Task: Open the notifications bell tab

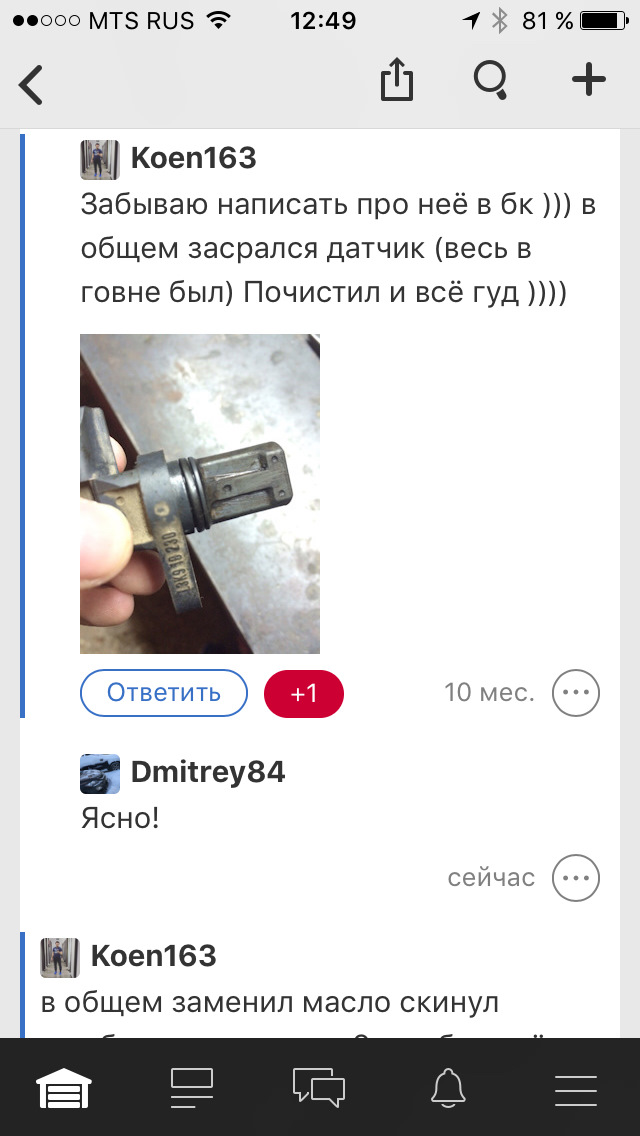Action: coord(447,1087)
